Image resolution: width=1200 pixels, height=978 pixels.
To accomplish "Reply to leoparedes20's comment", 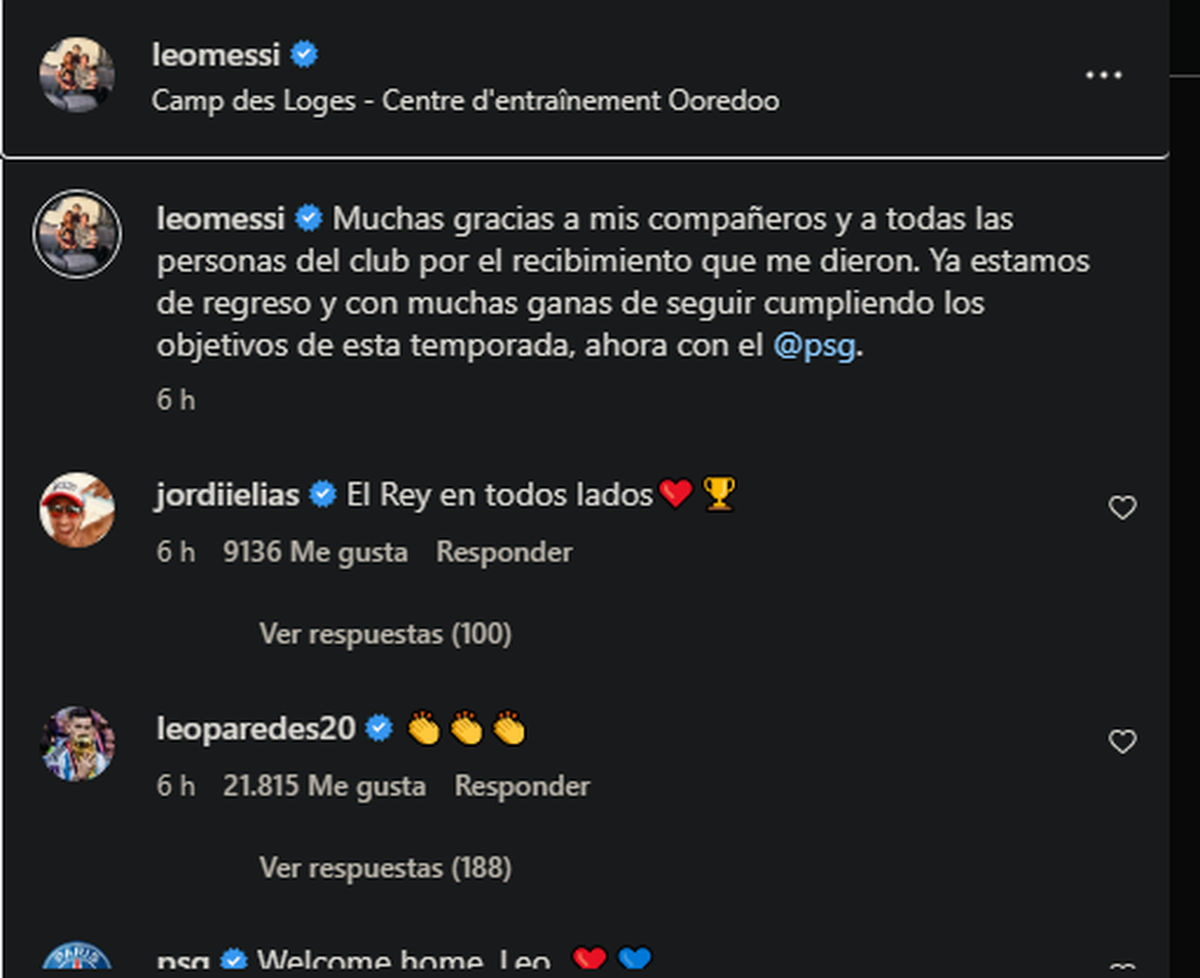I will pyautogui.click(x=522, y=786).
